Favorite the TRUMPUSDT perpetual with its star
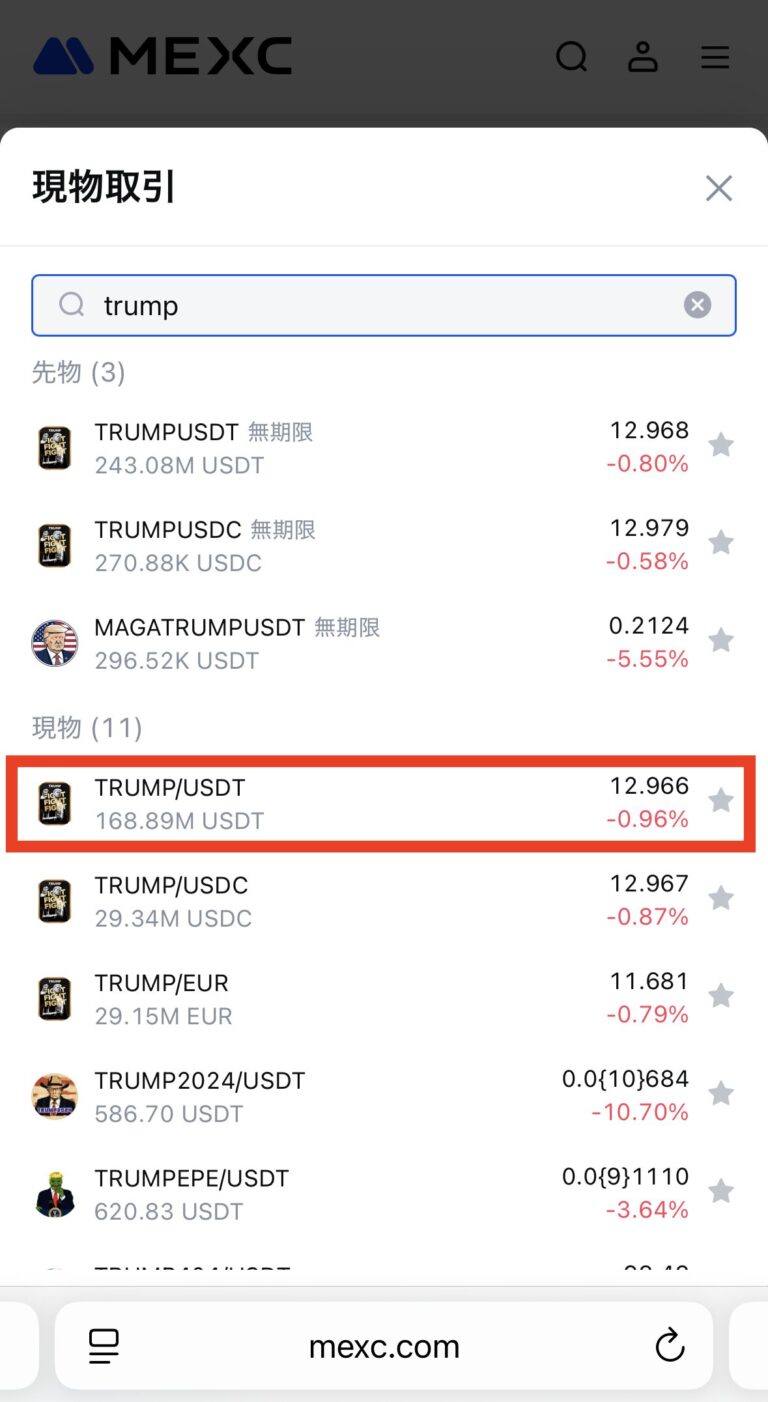This screenshot has width=768, height=1402. pyautogui.click(x=721, y=445)
